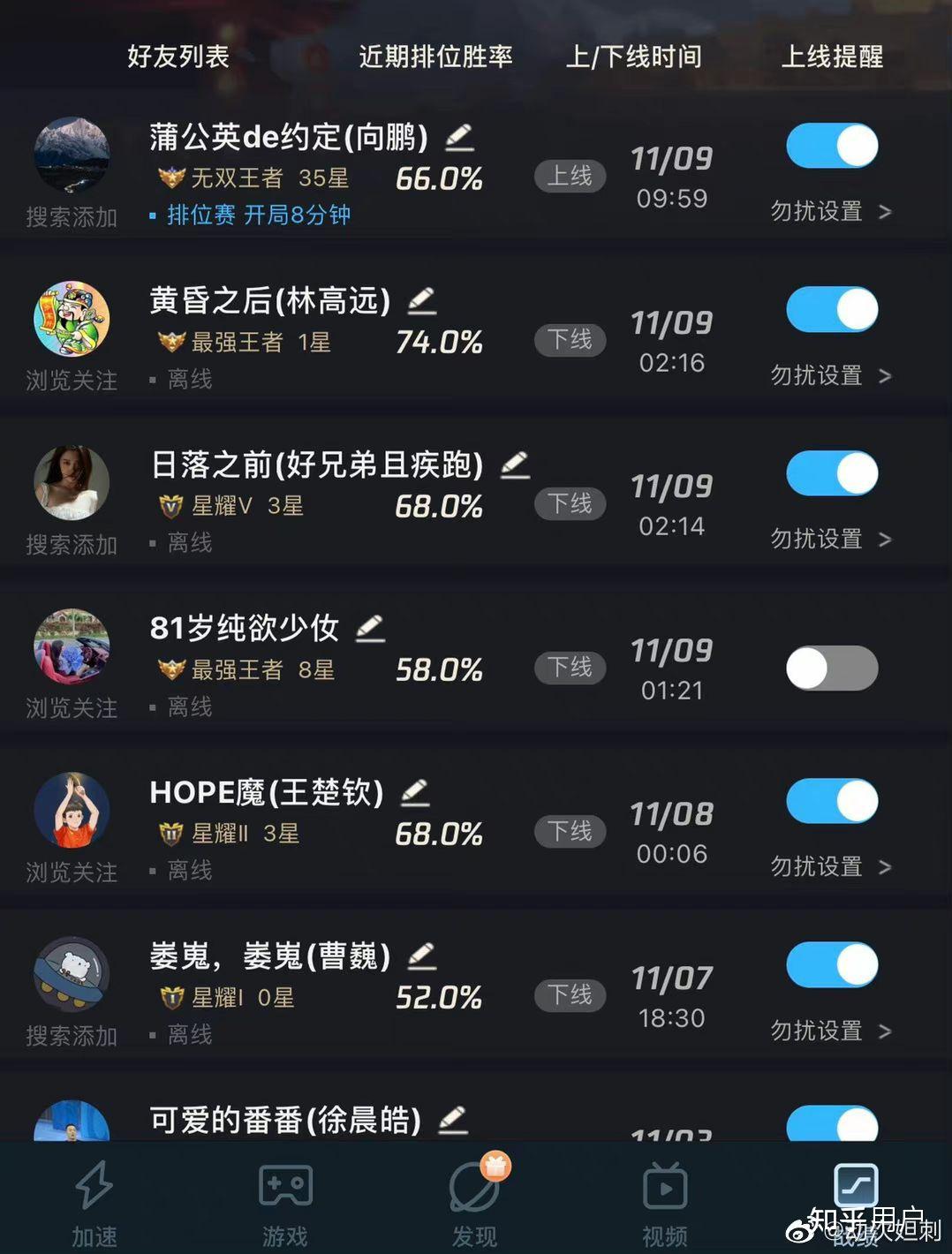Switch to the 加速 tab

pos(94,1201)
